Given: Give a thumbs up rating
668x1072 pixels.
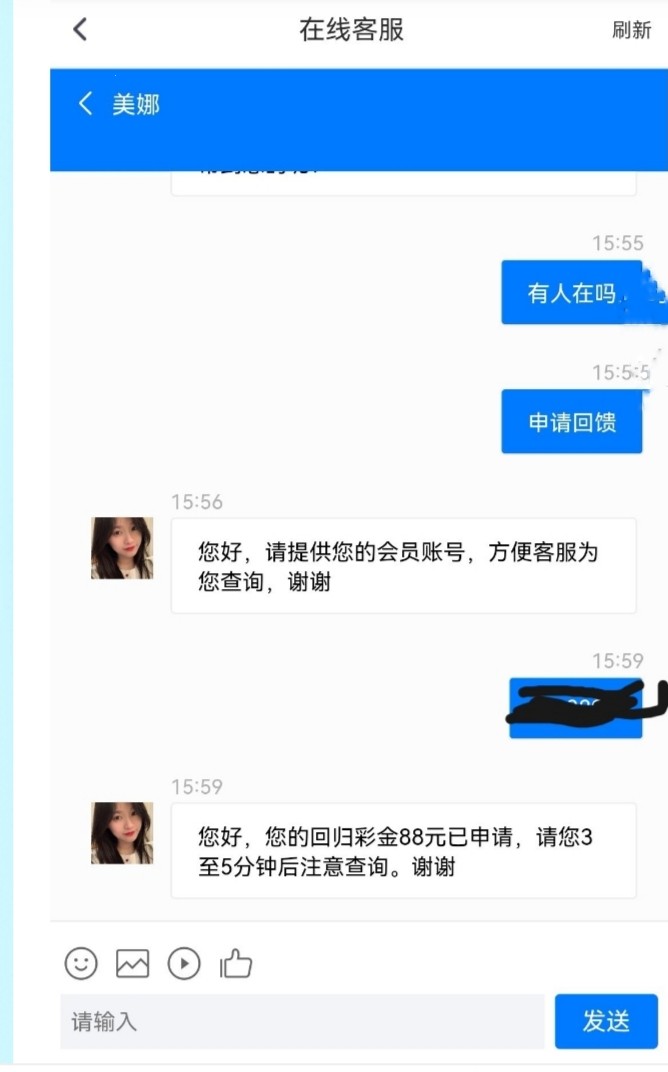Looking at the screenshot, I should pyautogui.click(x=236, y=963).
